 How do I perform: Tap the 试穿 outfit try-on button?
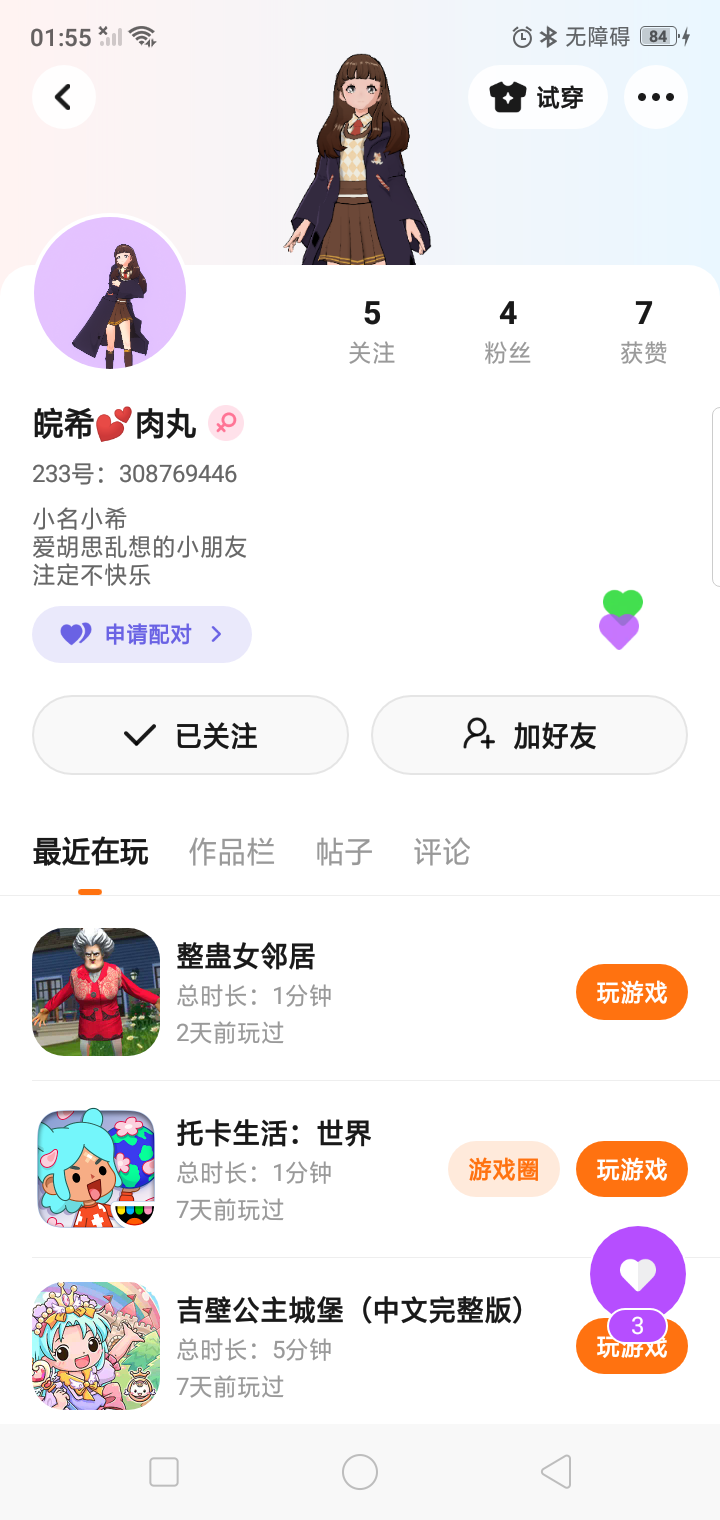click(x=538, y=97)
